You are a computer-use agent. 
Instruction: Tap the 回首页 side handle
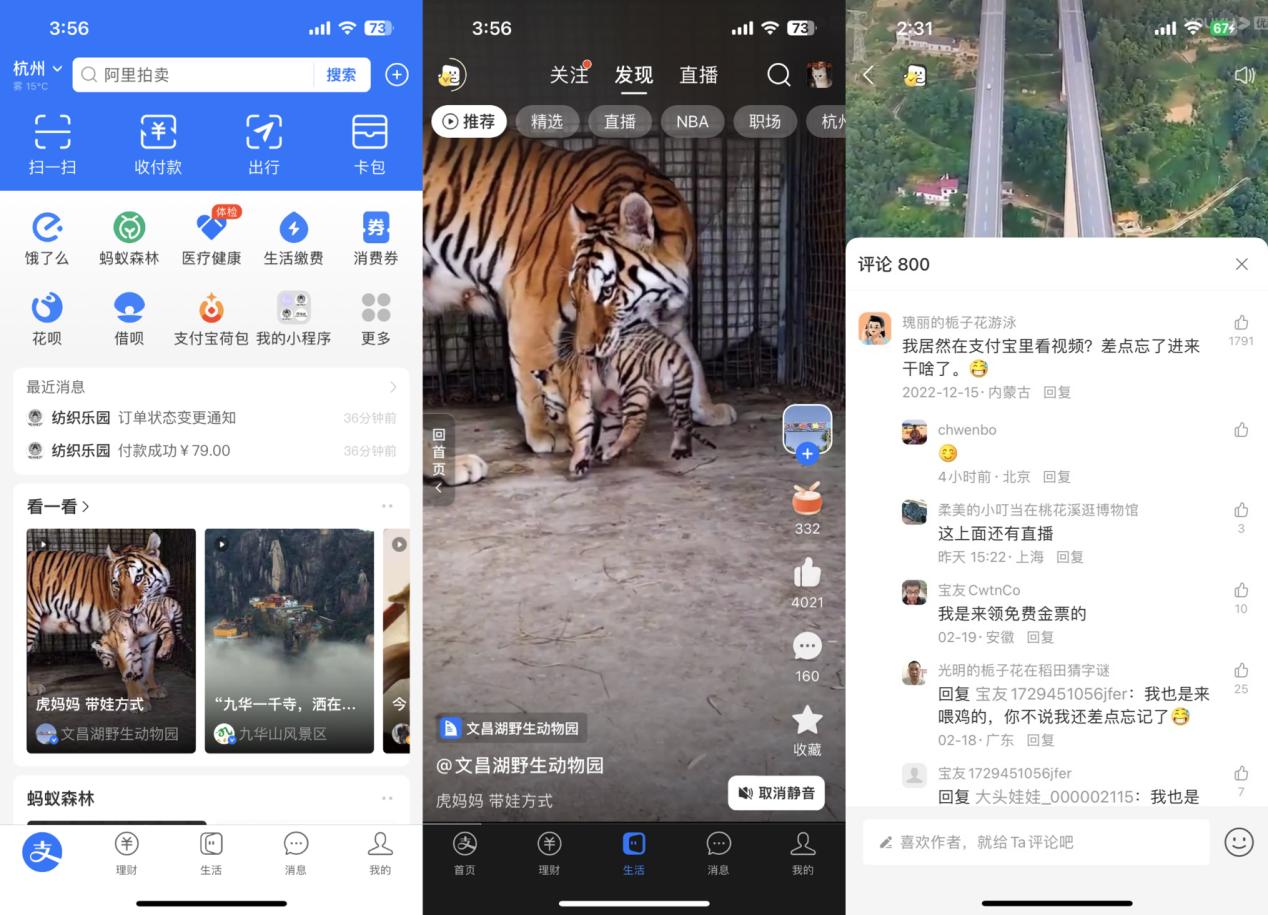click(x=438, y=460)
